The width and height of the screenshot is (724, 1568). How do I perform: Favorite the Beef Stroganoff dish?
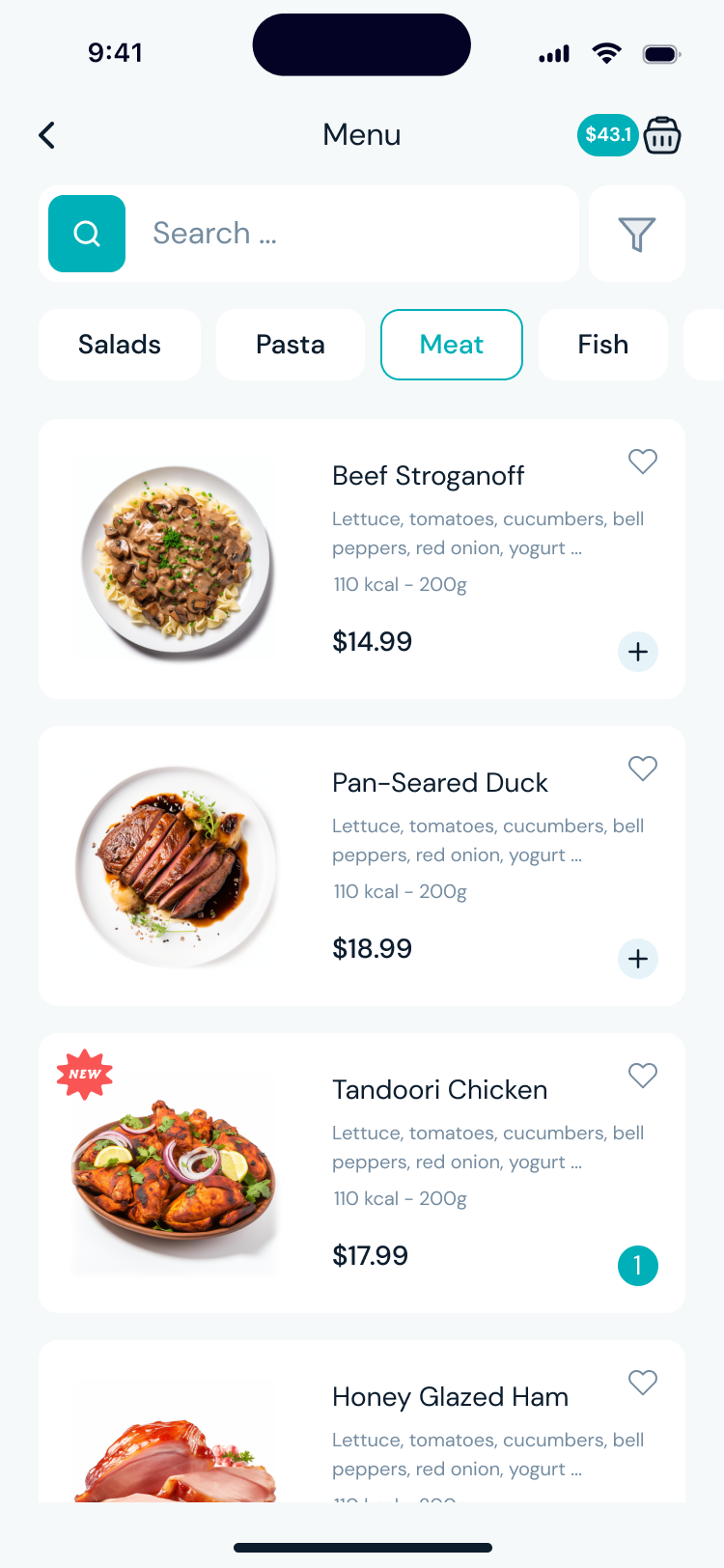(x=643, y=462)
